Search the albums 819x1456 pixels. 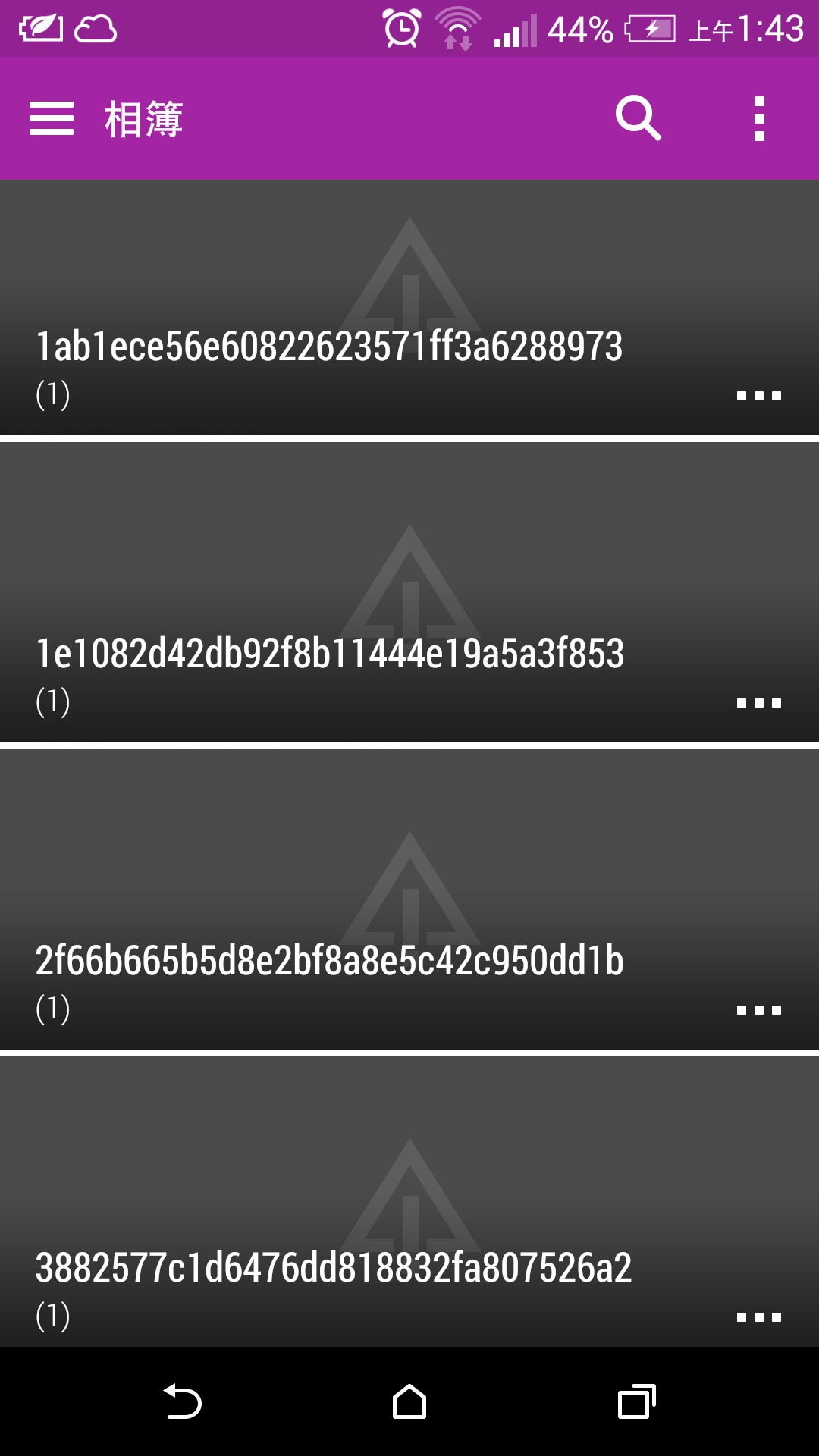pyautogui.click(x=639, y=118)
